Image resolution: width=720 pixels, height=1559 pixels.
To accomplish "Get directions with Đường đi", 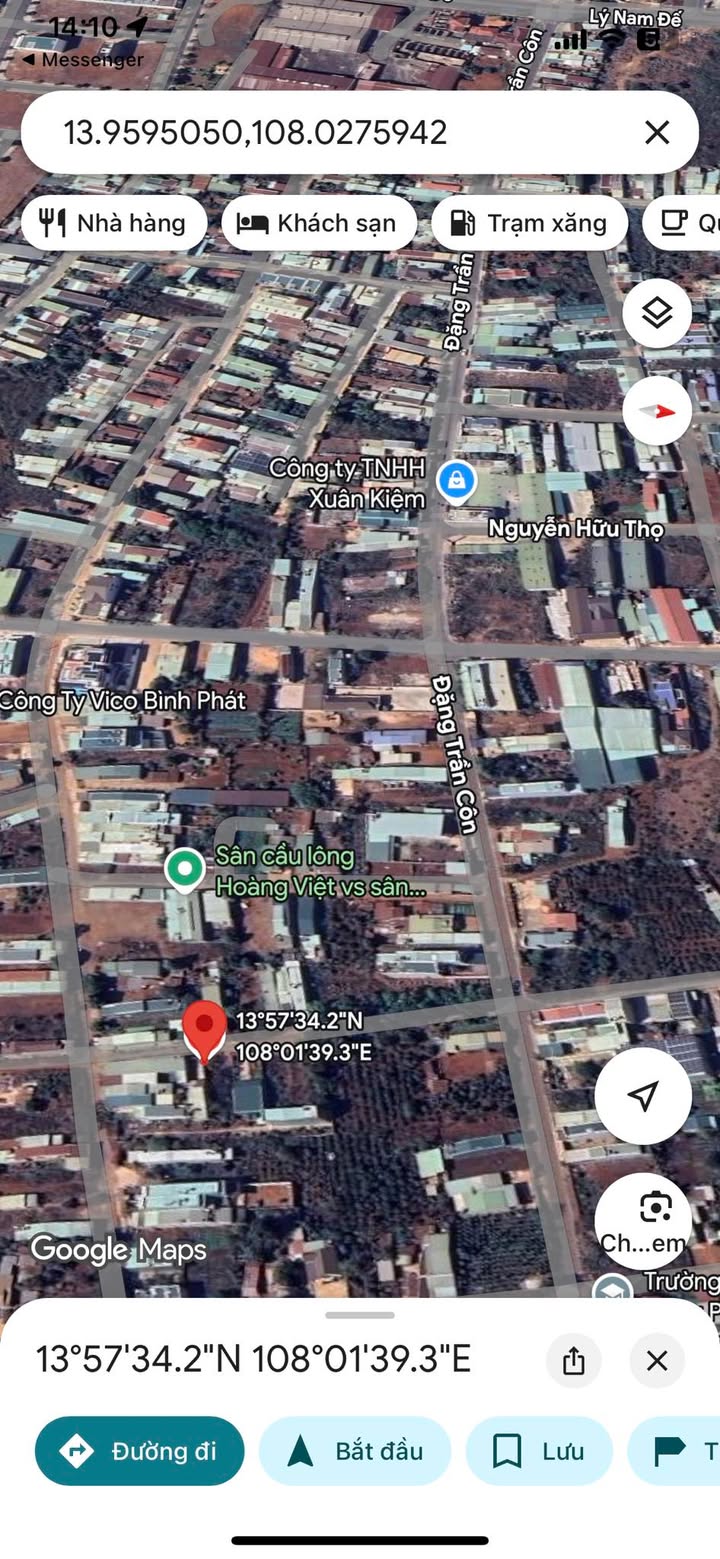I will pos(140,1451).
